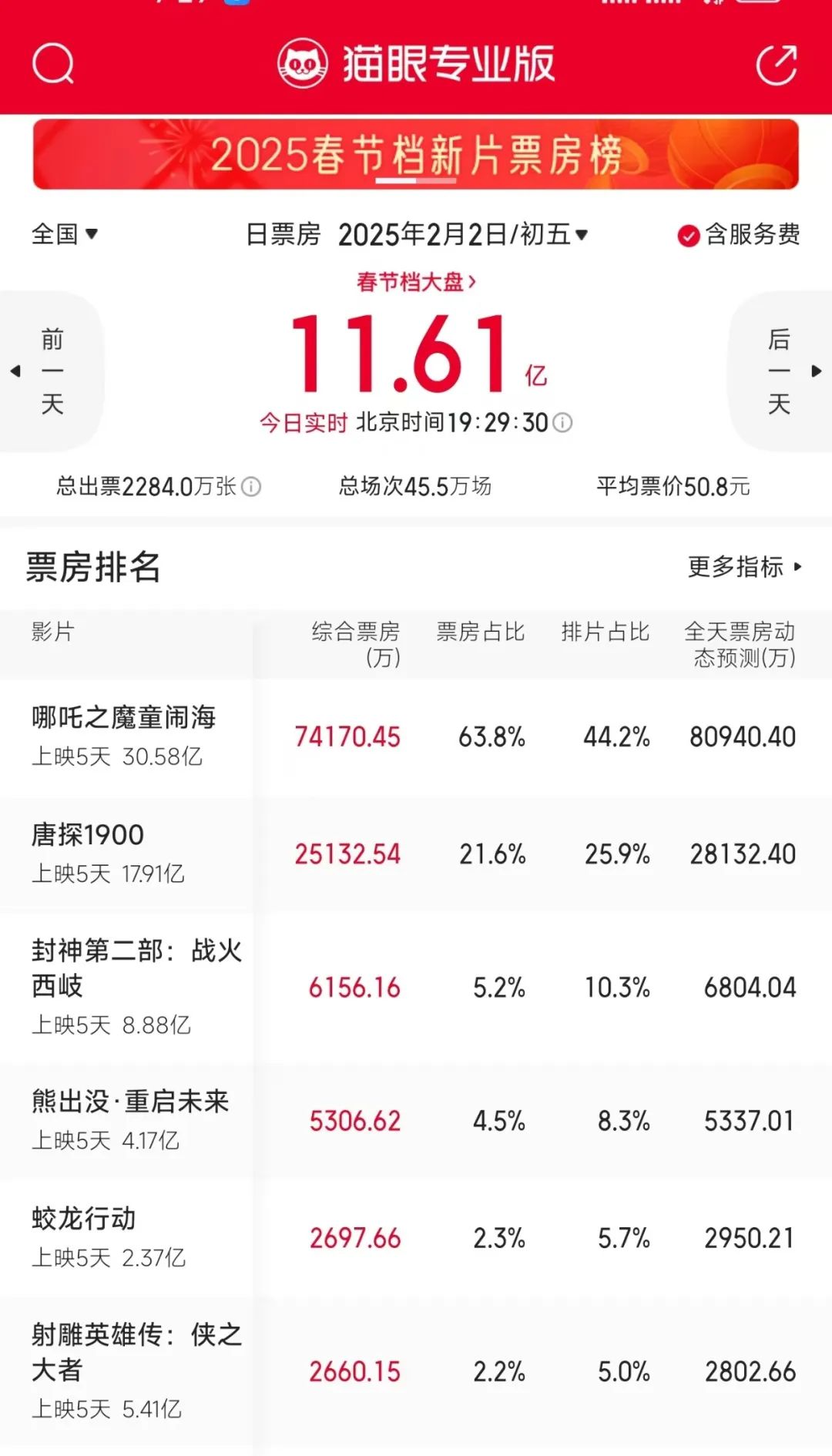The width and height of the screenshot is (832, 1456).
Task: Open 哪吒之魔童闹海 movie details
Action: click(416, 737)
